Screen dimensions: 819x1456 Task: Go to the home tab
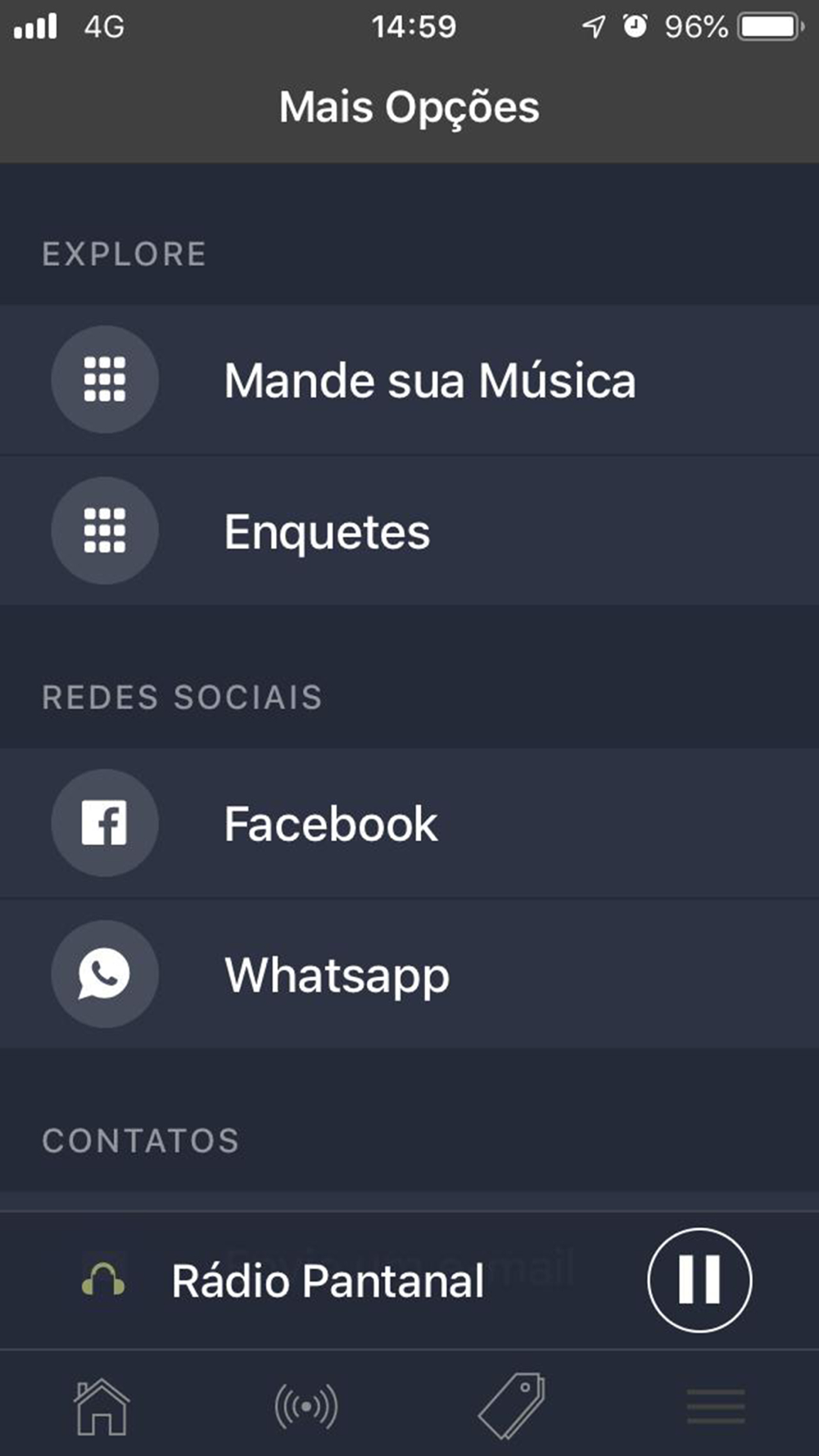point(102,1407)
